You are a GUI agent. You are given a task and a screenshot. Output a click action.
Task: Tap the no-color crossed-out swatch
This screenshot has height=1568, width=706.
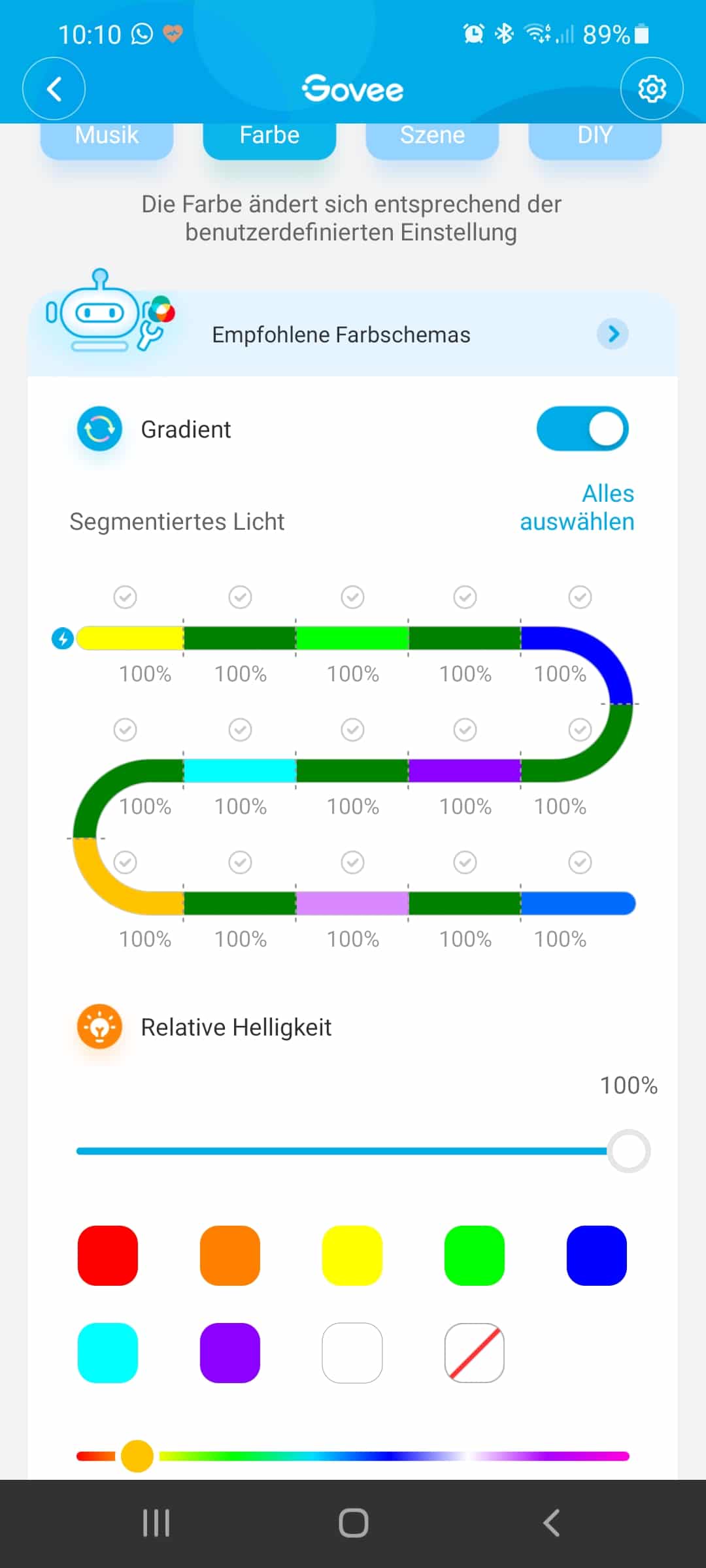(475, 1353)
